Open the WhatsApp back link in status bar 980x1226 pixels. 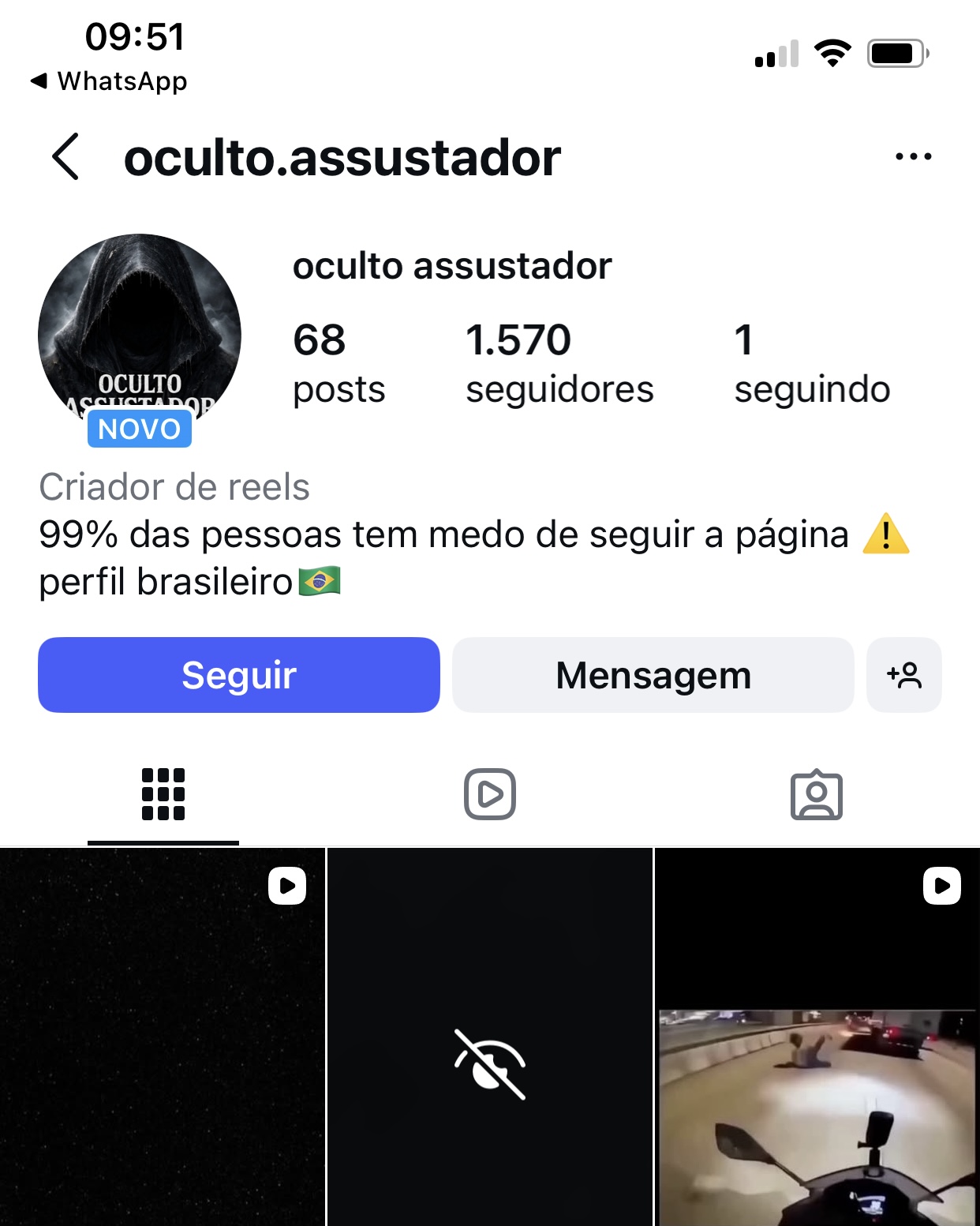tap(109, 81)
